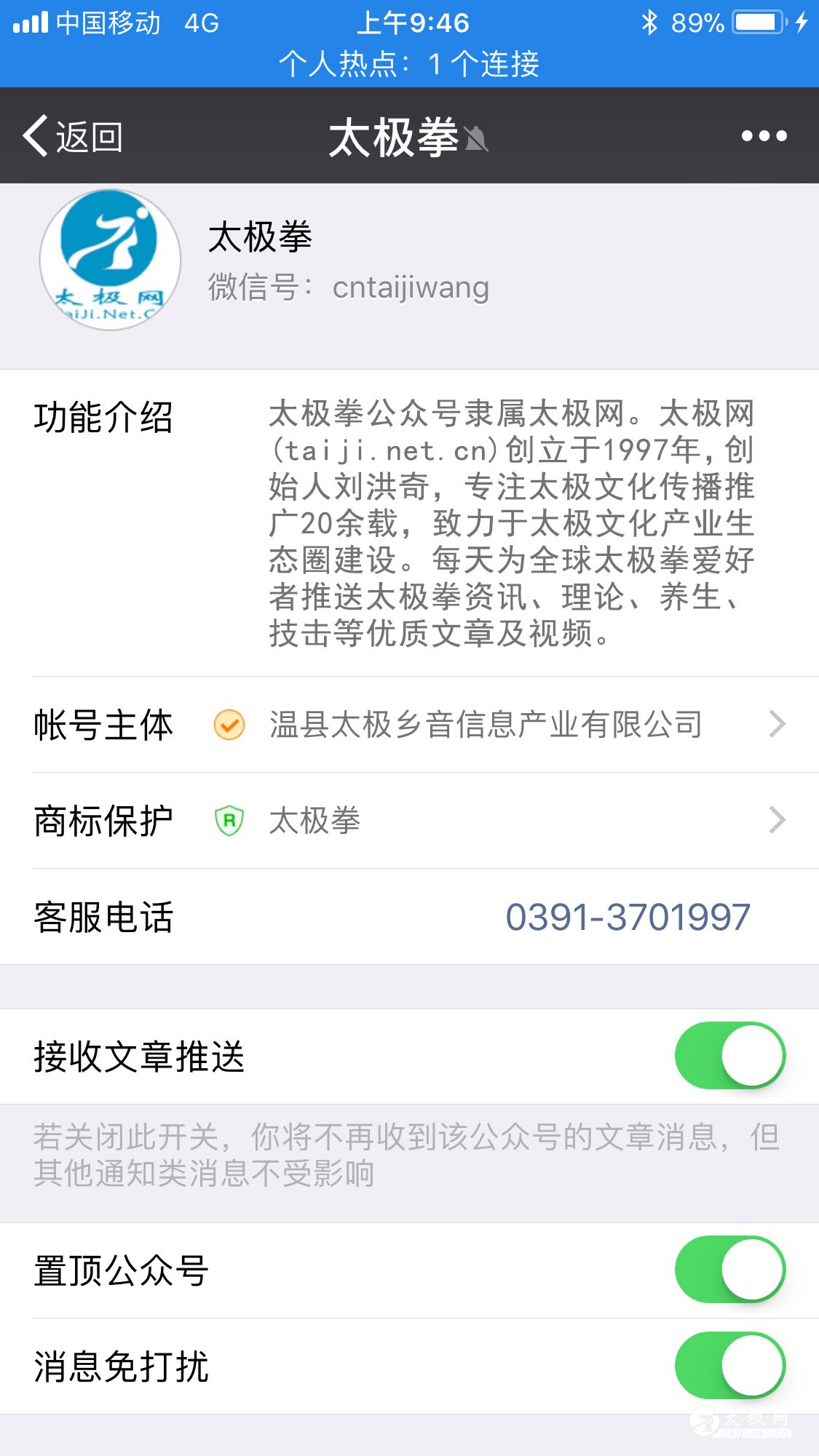819x1456 pixels.
Task: View the 太极拳 account avatar
Action: tap(110, 260)
